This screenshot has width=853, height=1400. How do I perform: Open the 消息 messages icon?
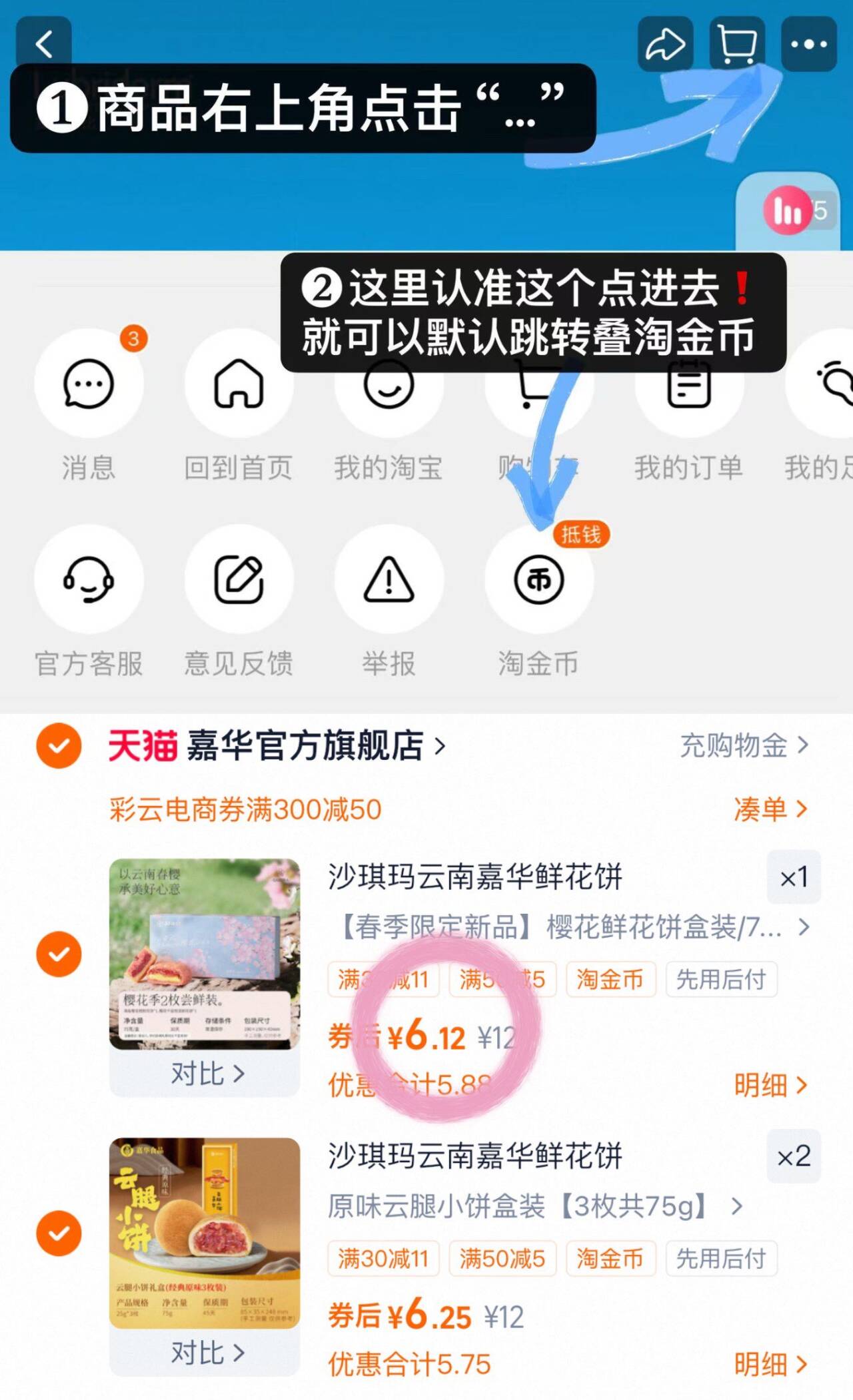click(89, 385)
